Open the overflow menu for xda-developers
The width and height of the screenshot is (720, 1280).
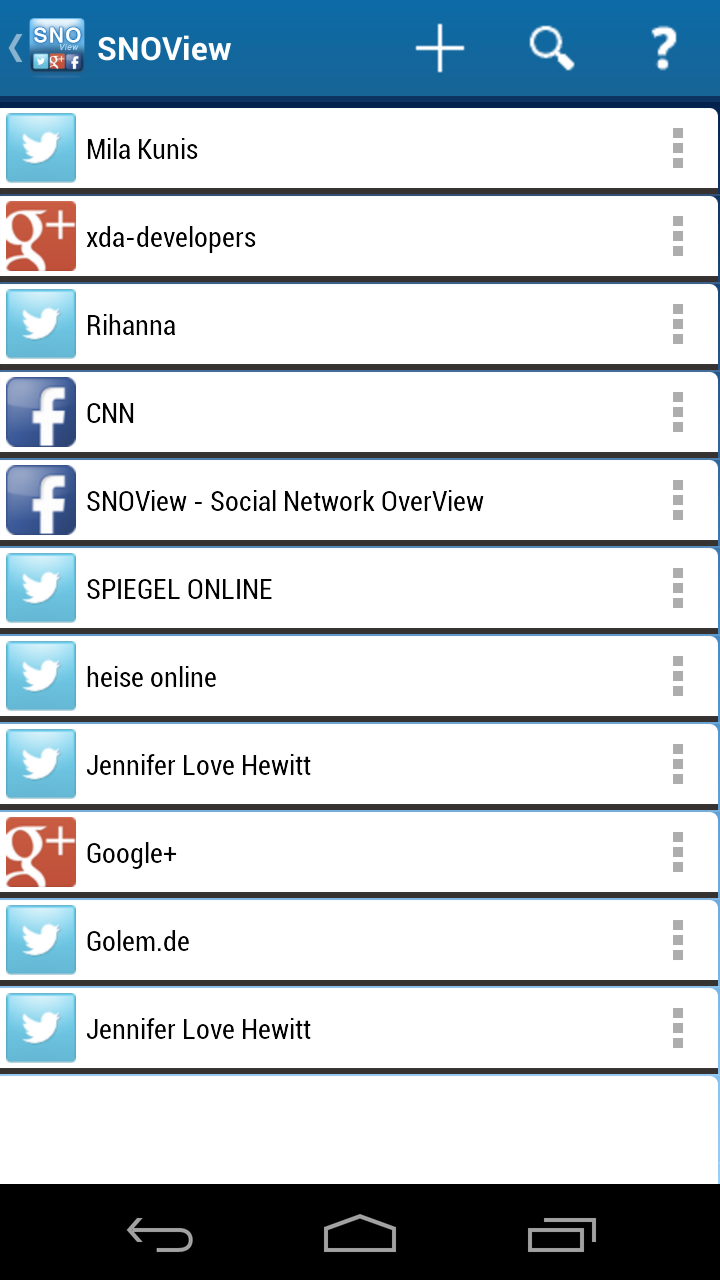coord(678,236)
